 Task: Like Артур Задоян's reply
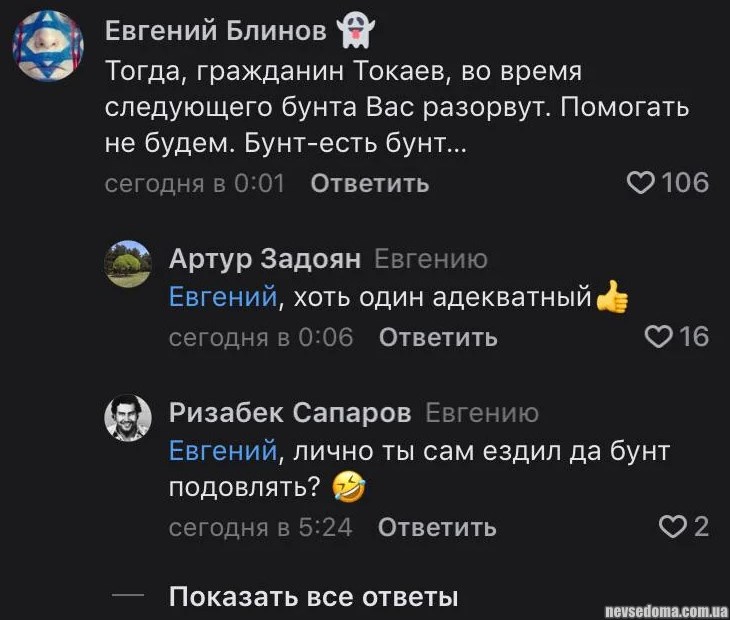click(x=659, y=336)
